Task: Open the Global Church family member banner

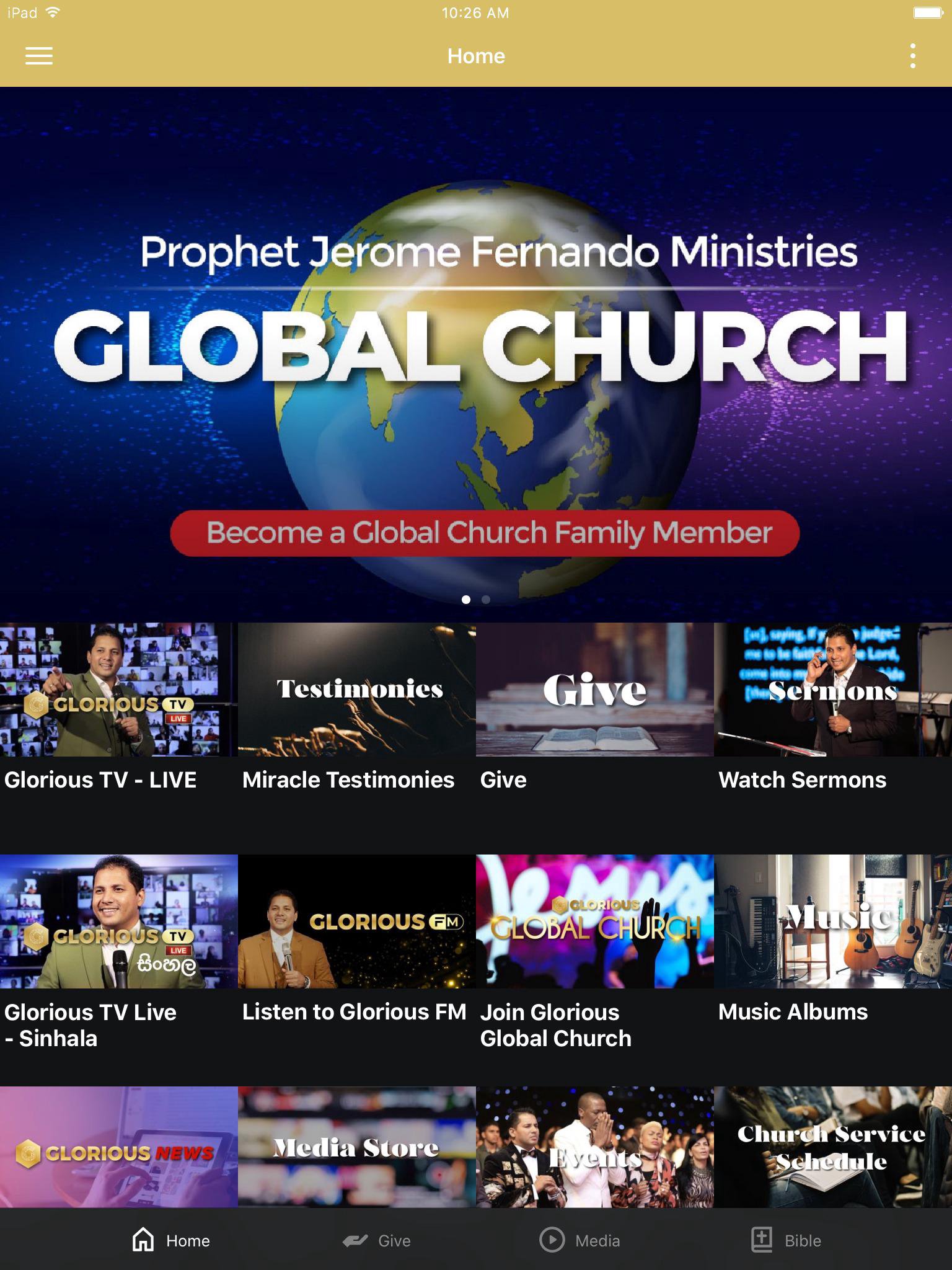Action: click(476, 353)
